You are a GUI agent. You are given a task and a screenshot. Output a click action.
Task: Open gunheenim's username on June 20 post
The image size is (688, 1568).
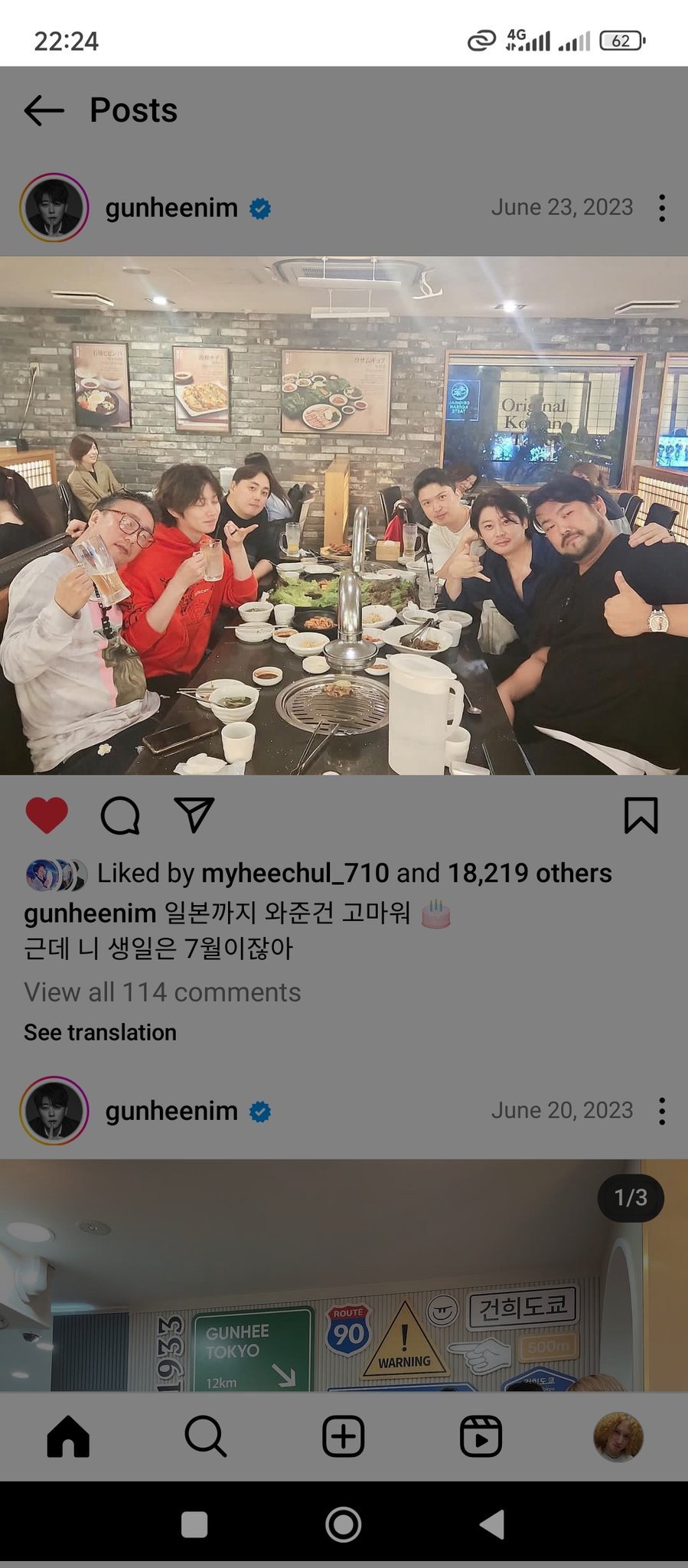(x=171, y=1111)
